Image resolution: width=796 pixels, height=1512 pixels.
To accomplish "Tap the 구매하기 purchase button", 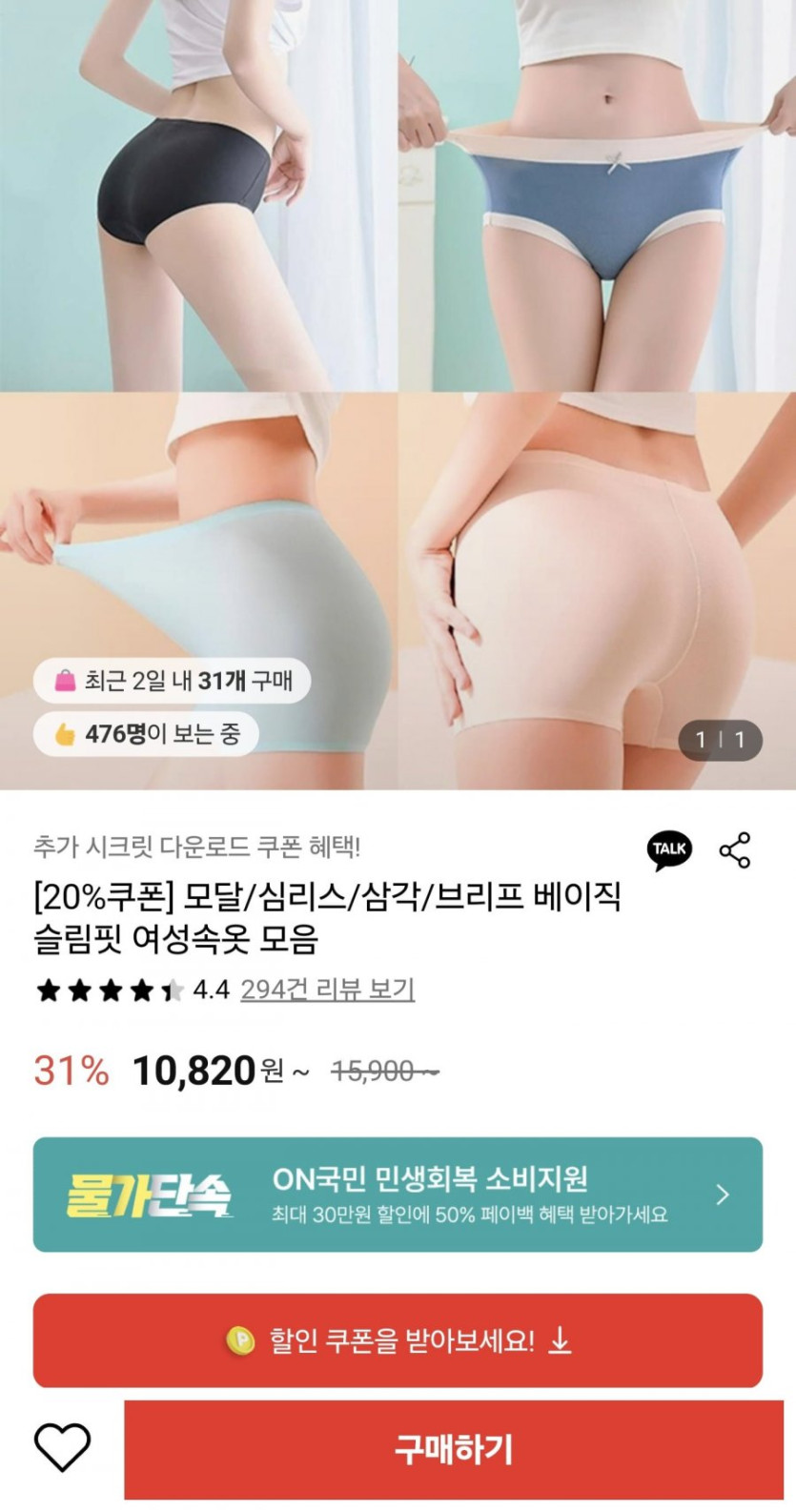I will point(454,1450).
